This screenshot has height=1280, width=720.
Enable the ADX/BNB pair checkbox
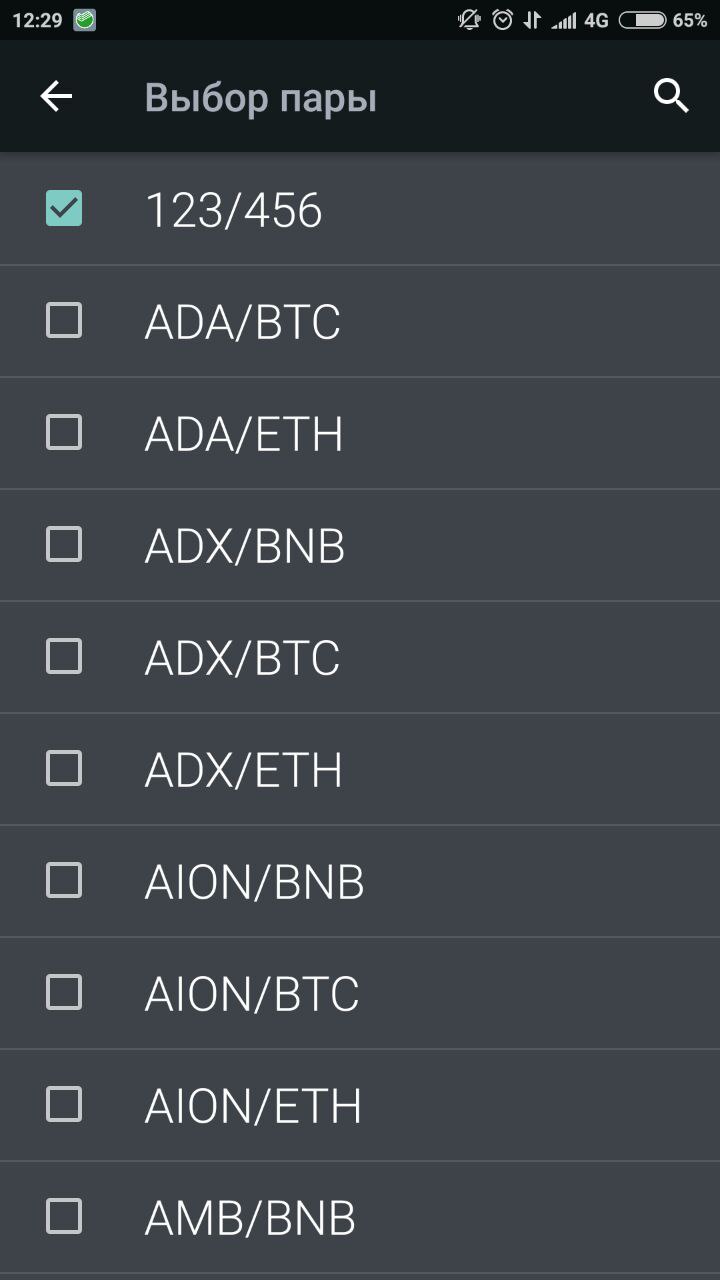tap(64, 545)
